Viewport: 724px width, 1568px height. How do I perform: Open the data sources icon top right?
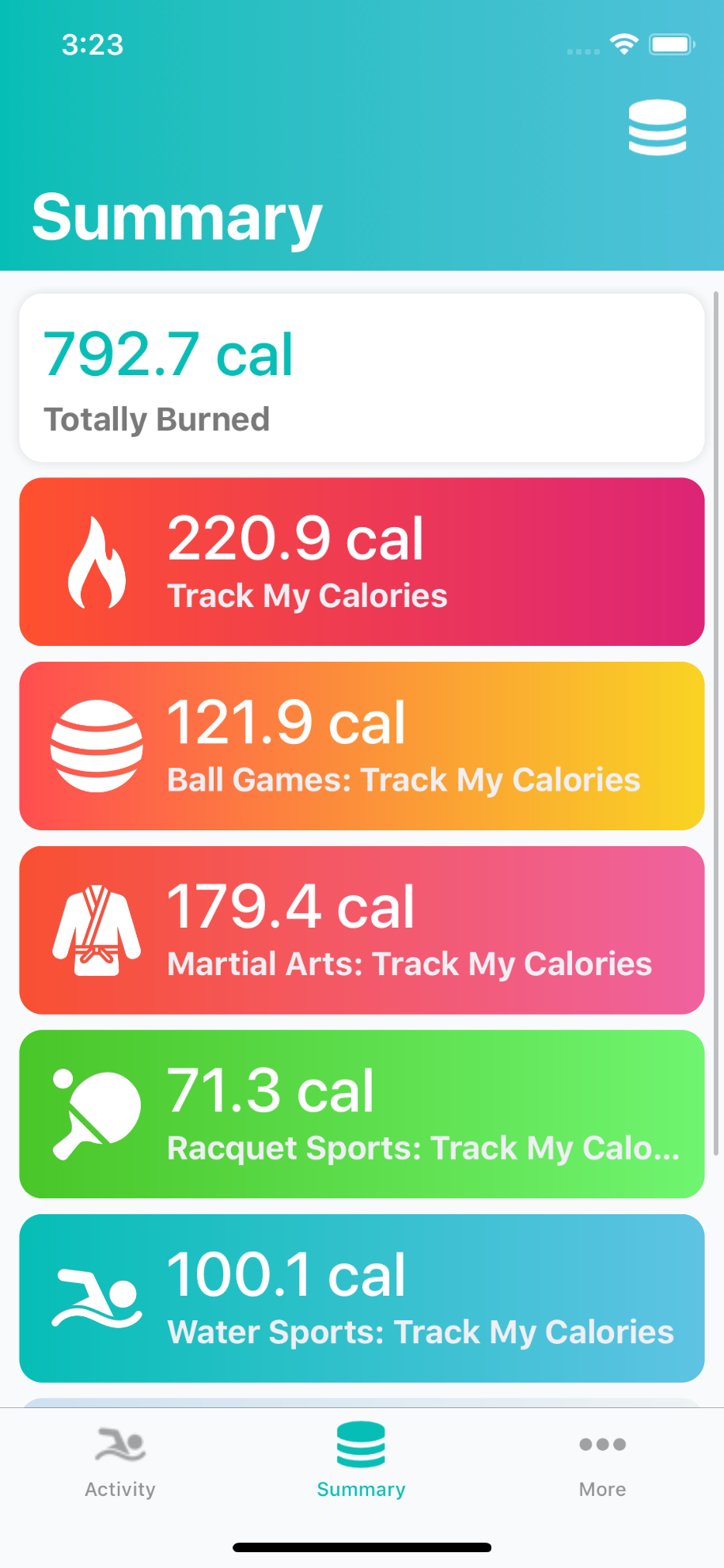(657, 127)
